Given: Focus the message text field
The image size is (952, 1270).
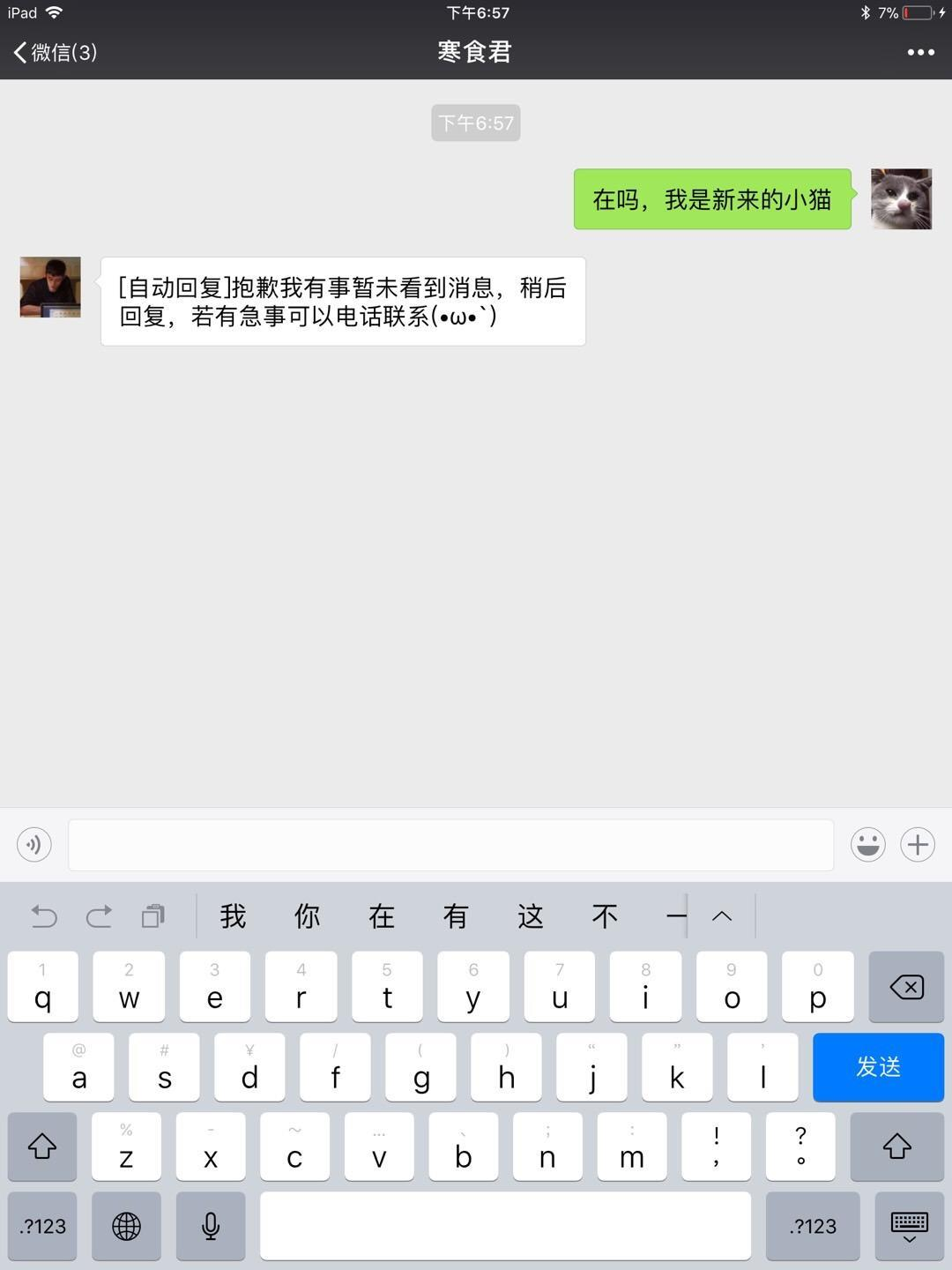Looking at the screenshot, I should [x=450, y=845].
